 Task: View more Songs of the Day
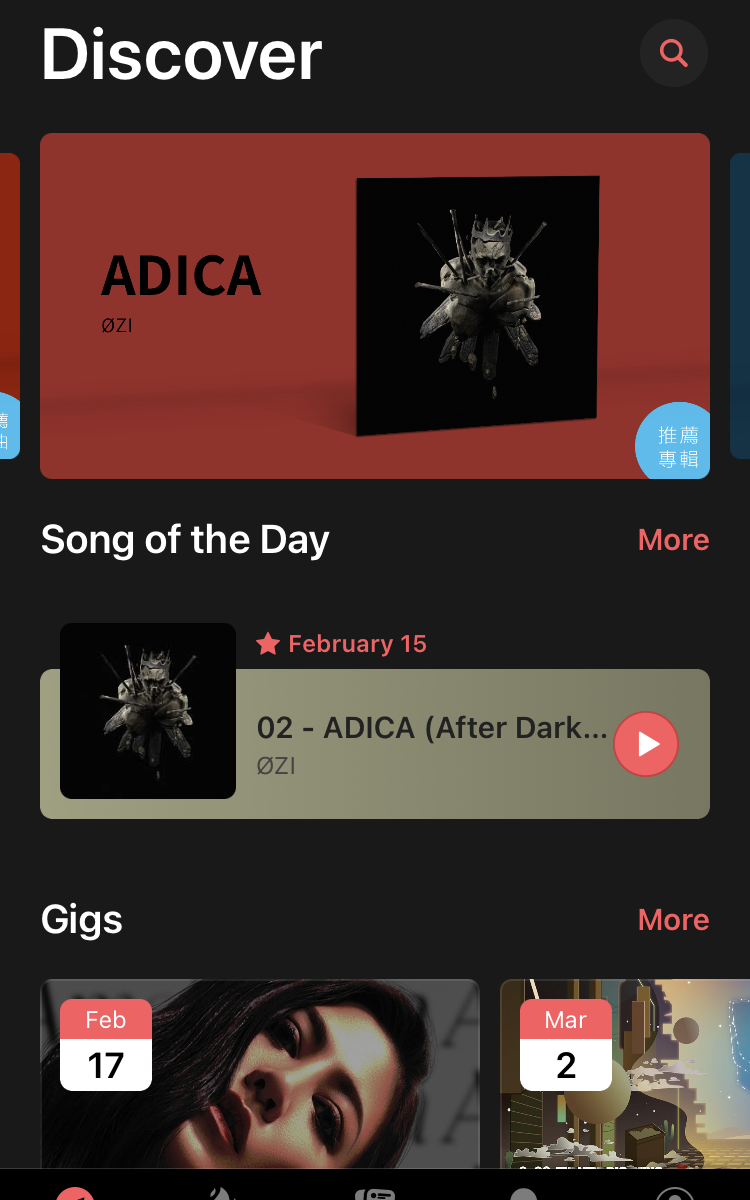coord(673,540)
